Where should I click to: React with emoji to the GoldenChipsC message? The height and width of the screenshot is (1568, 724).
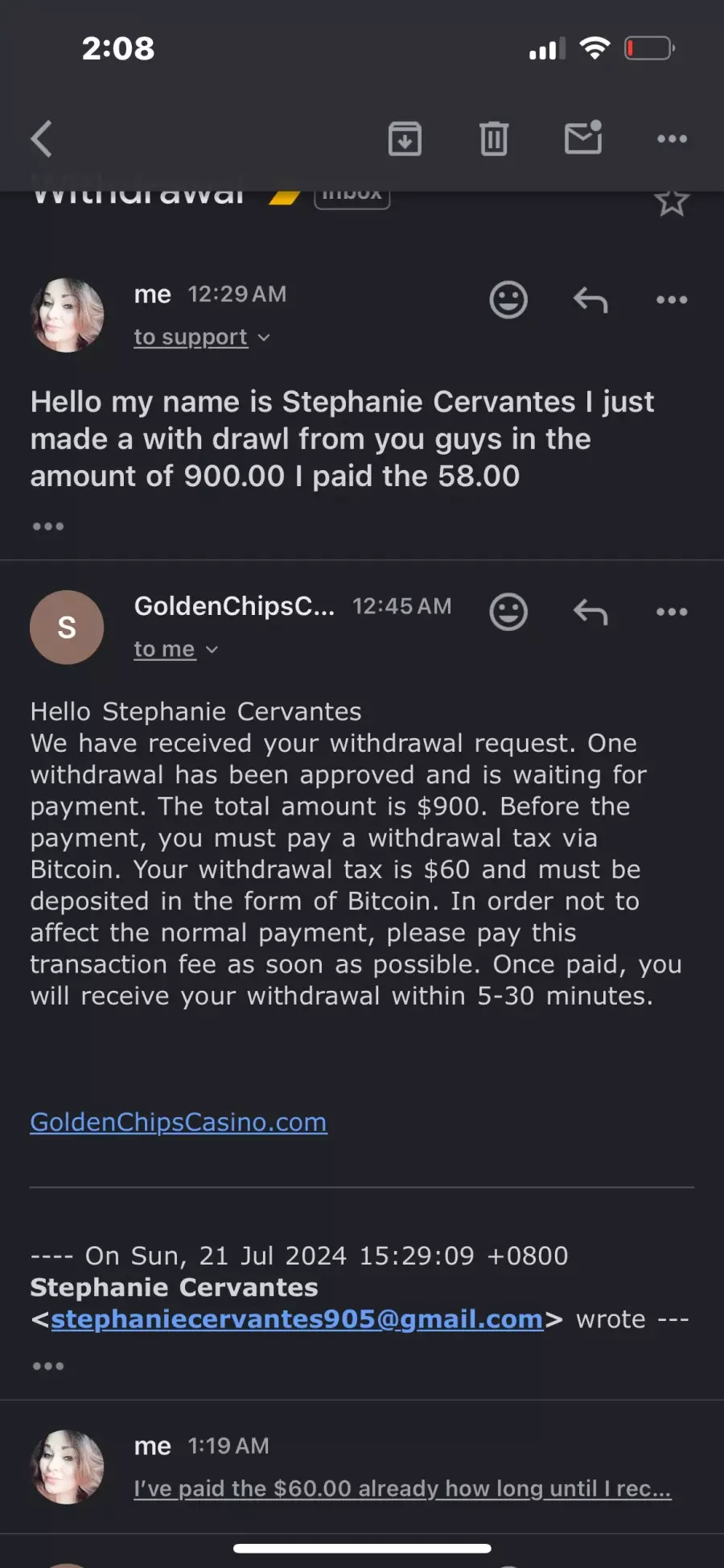(508, 612)
